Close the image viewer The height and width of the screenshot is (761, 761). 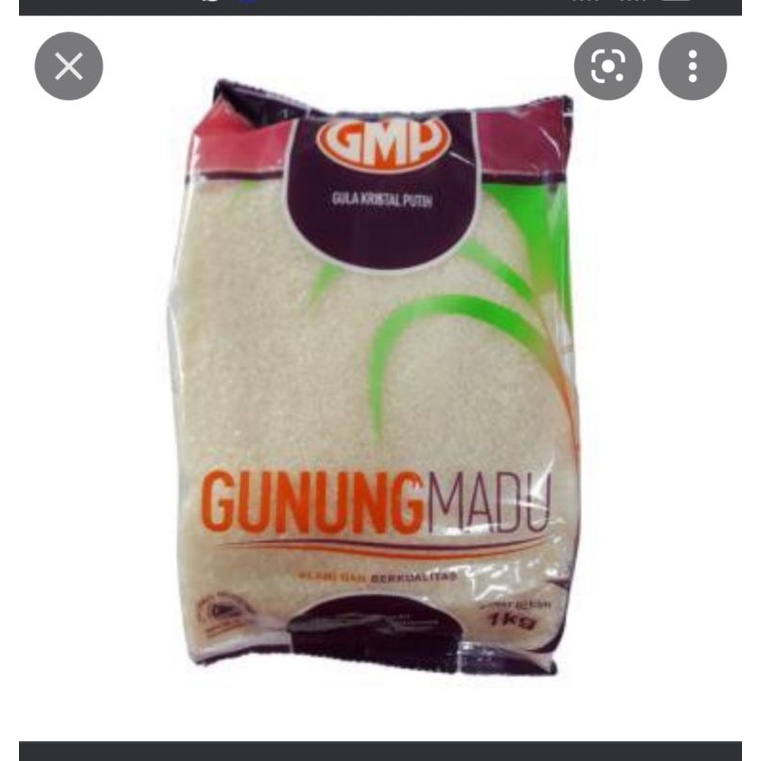click(69, 66)
